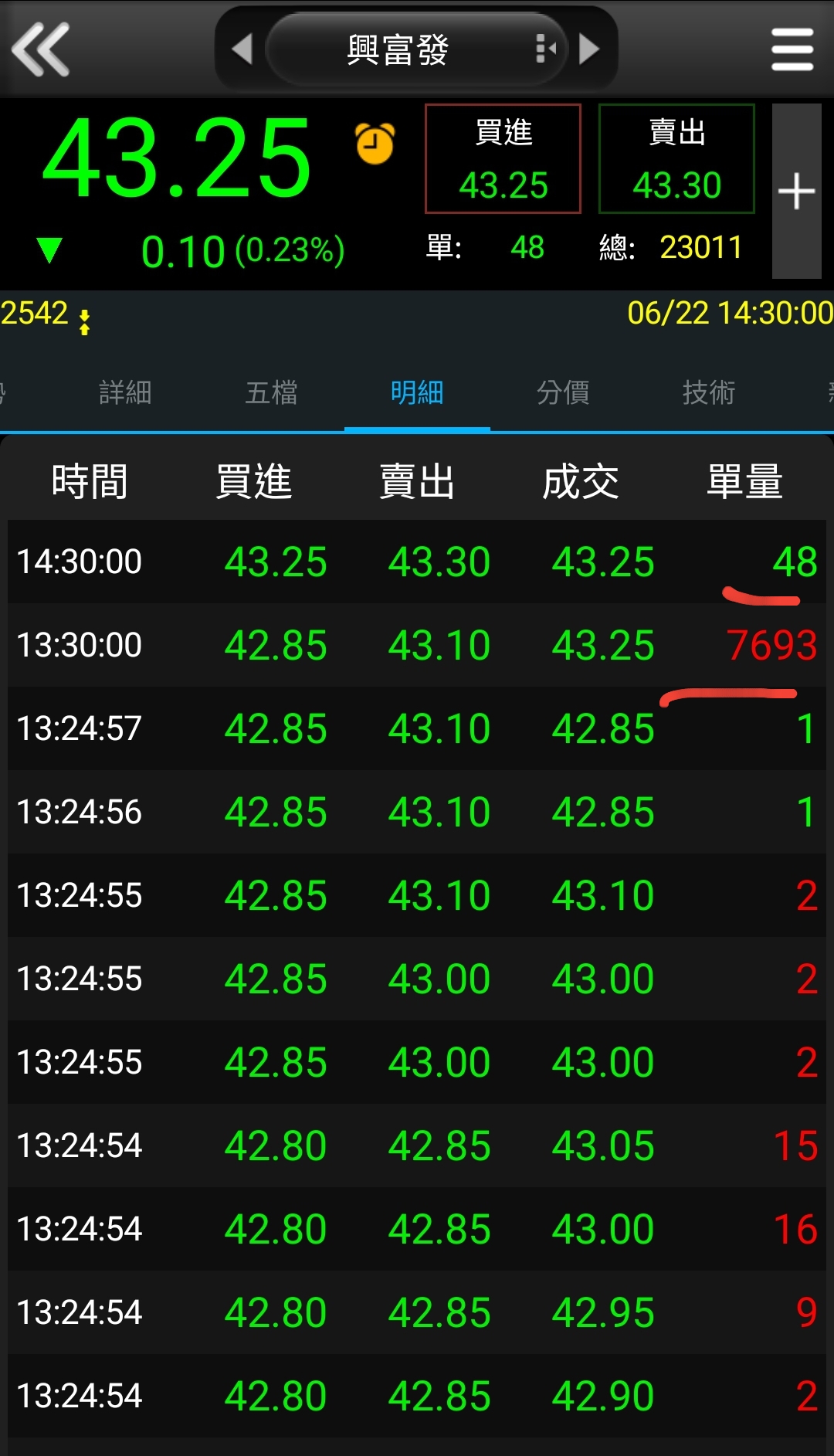Switch to the 詳細 tab
834x1456 pixels.
pyautogui.click(x=125, y=392)
